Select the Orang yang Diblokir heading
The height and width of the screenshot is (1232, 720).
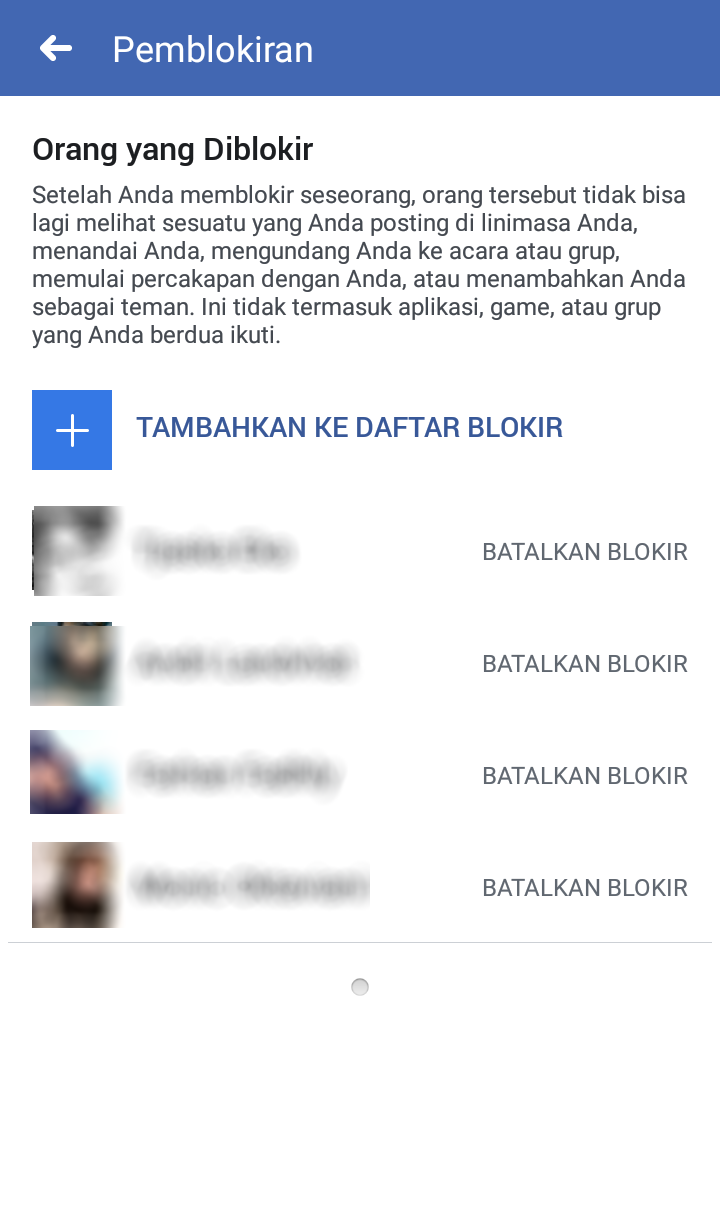(x=172, y=149)
